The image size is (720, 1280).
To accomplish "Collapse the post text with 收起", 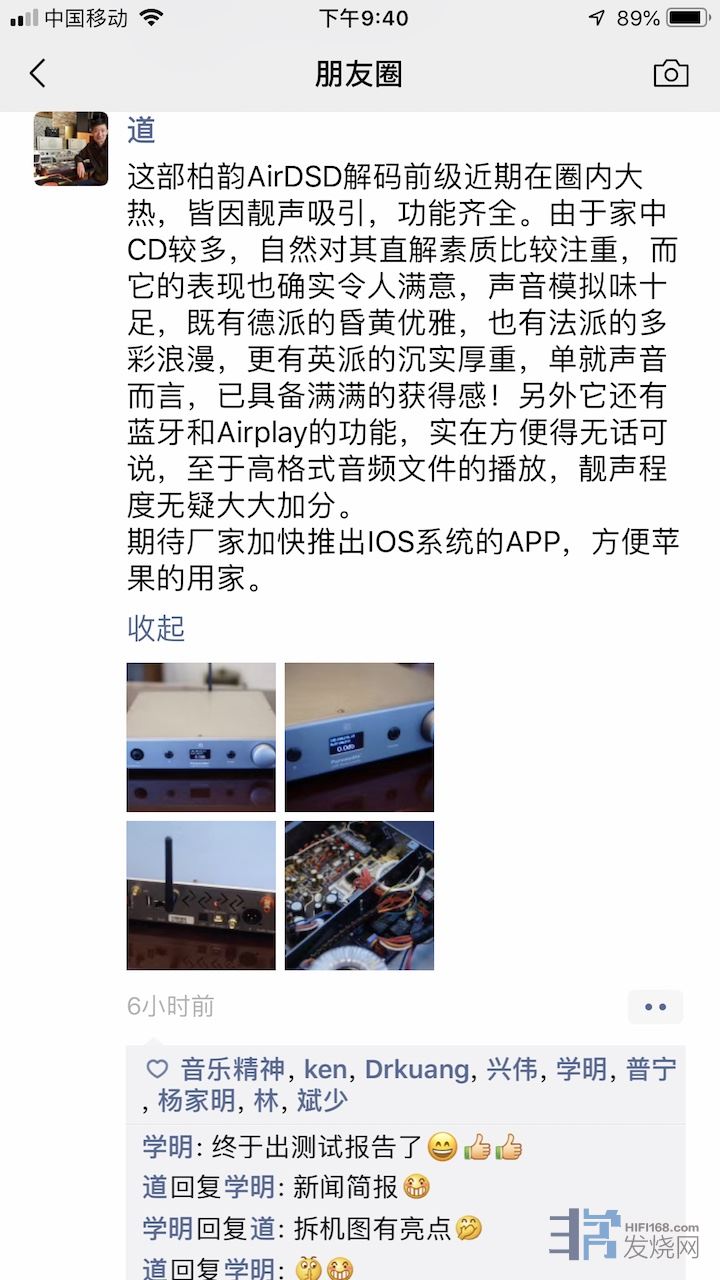I will (x=156, y=628).
